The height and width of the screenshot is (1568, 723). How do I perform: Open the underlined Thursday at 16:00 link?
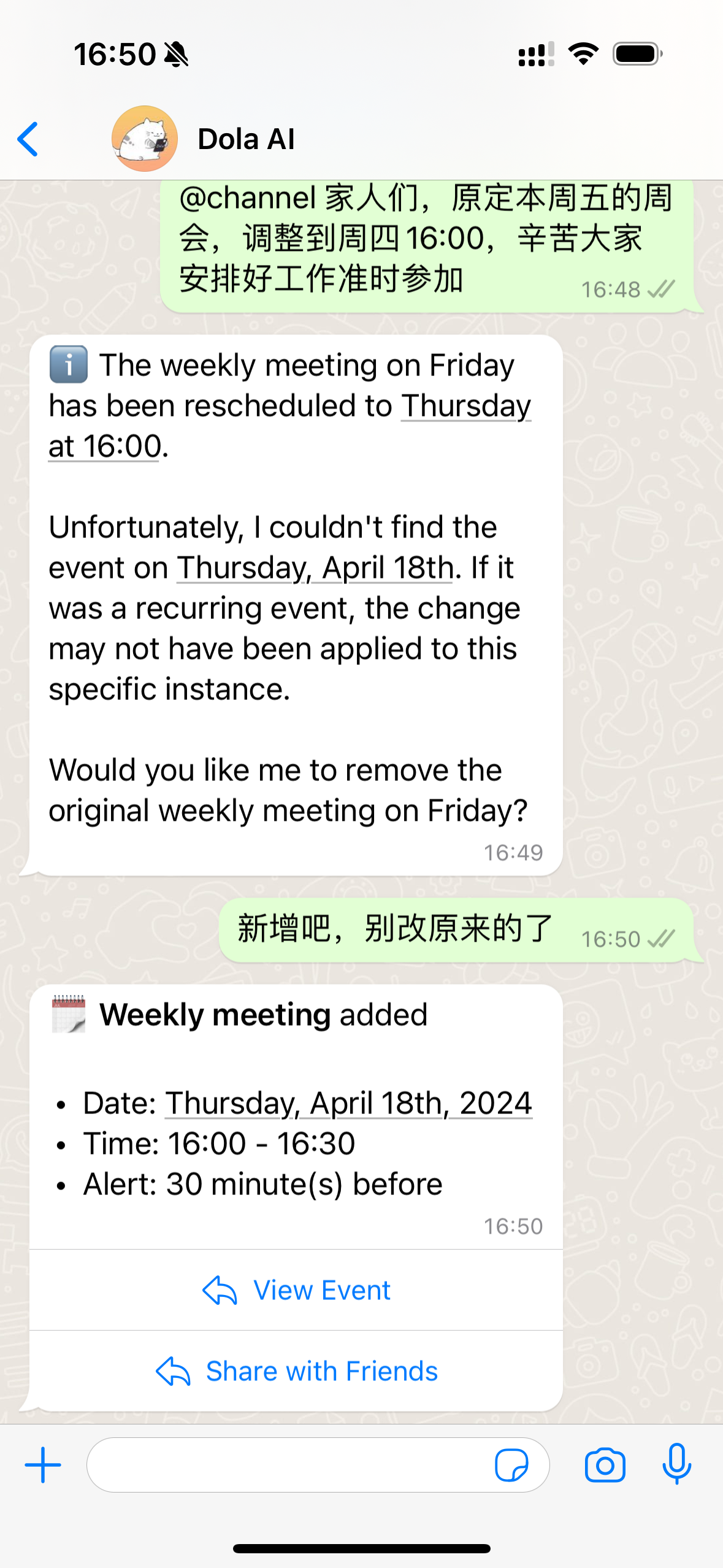[466, 406]
